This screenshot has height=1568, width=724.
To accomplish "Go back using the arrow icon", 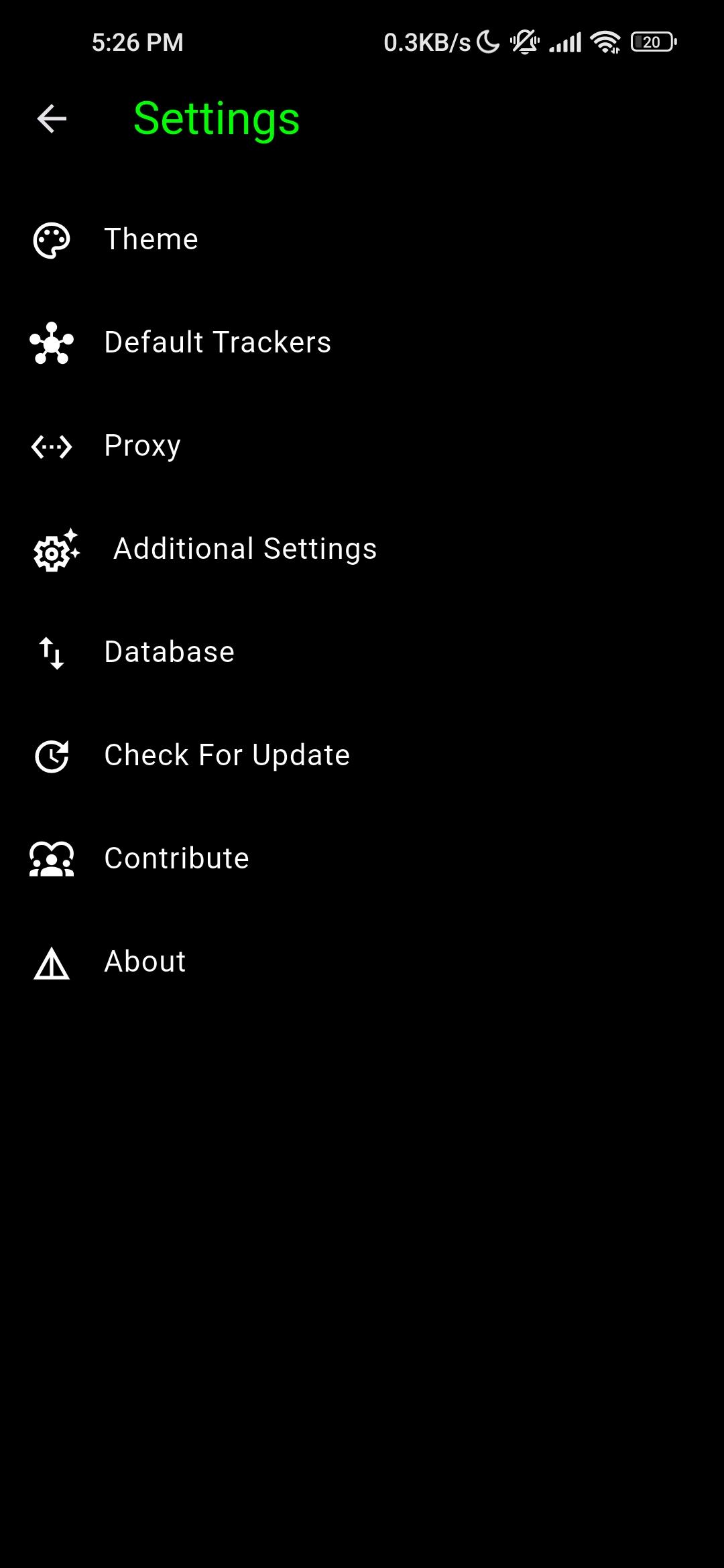I will pyautogui.click(x=52, y=119).
